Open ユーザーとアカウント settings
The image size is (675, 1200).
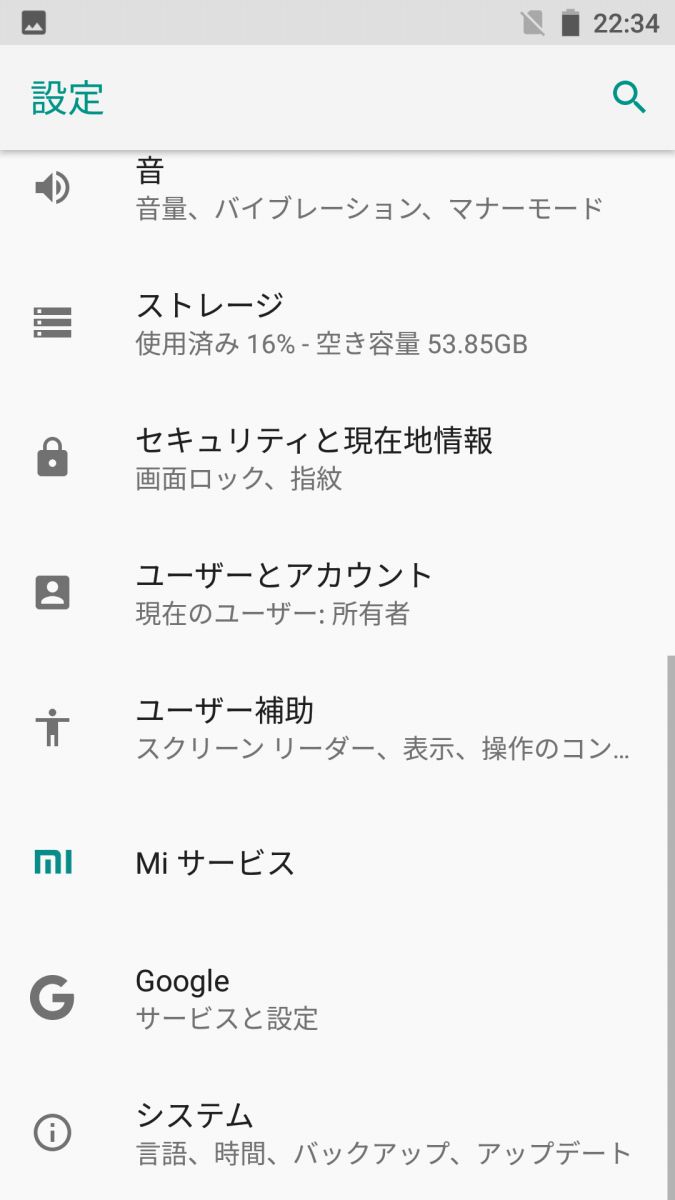337,593
